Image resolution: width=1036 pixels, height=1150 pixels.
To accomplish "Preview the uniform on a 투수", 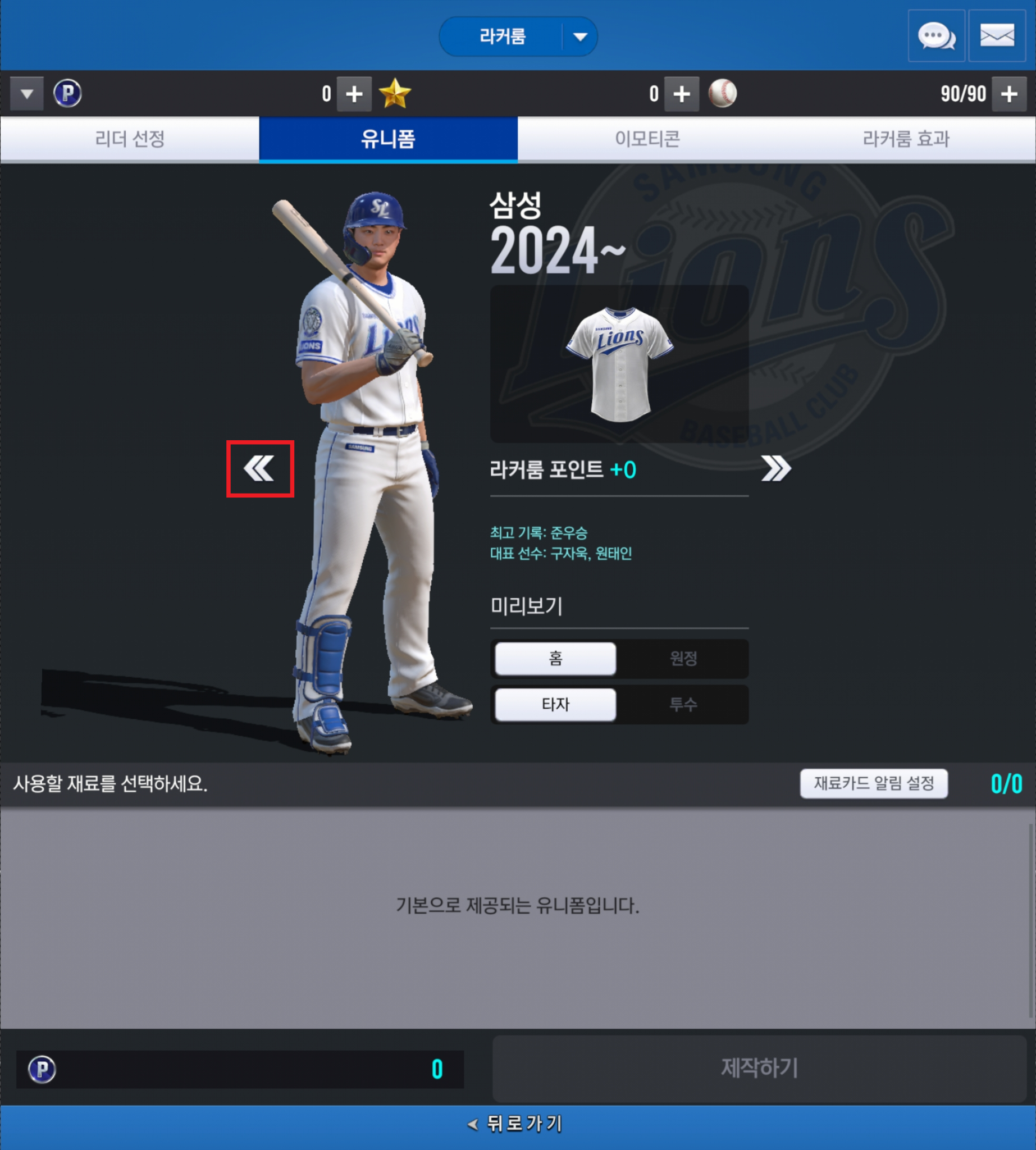I will pos(683,705).
